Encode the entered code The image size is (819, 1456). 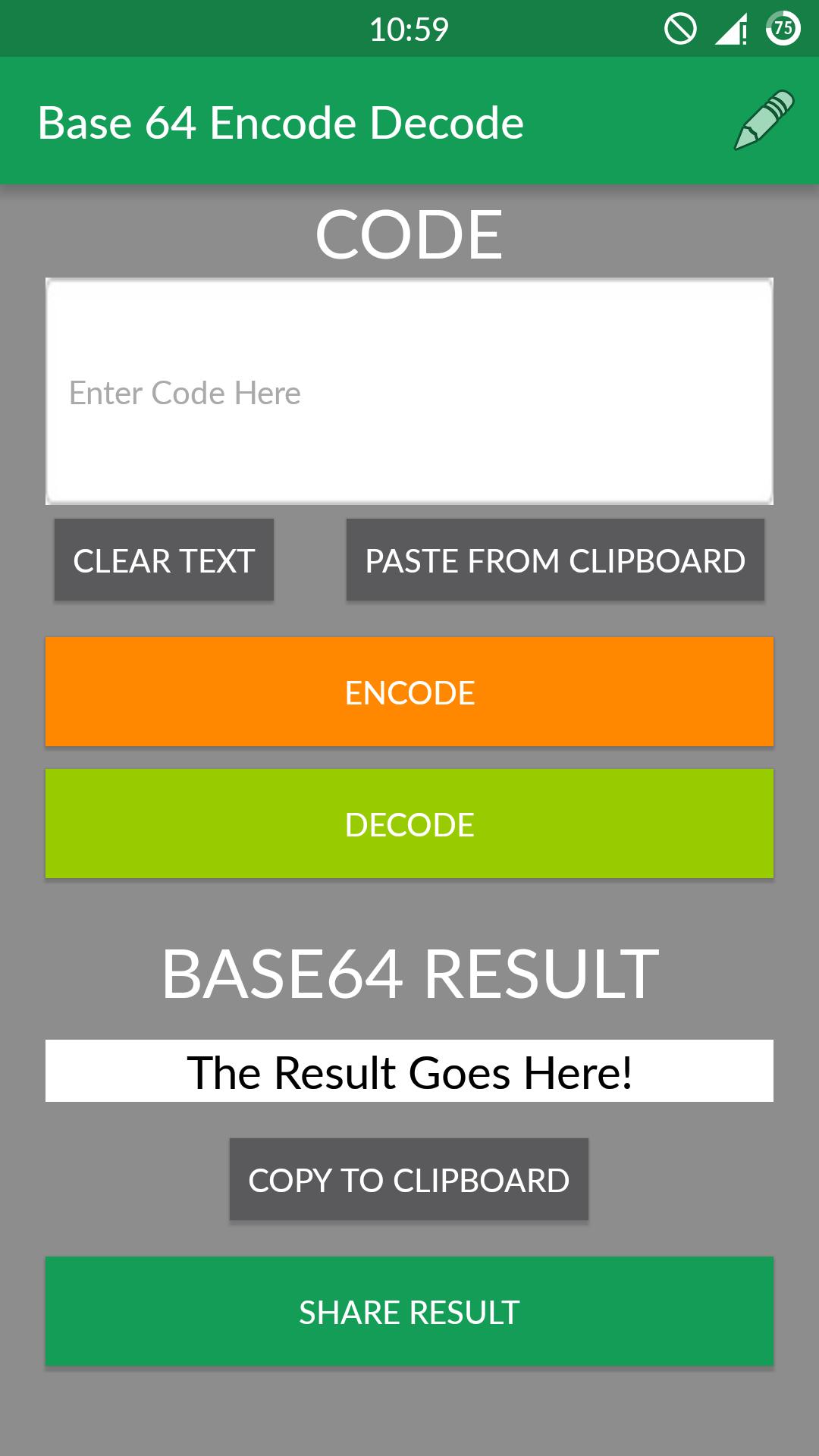click(409, 692)
